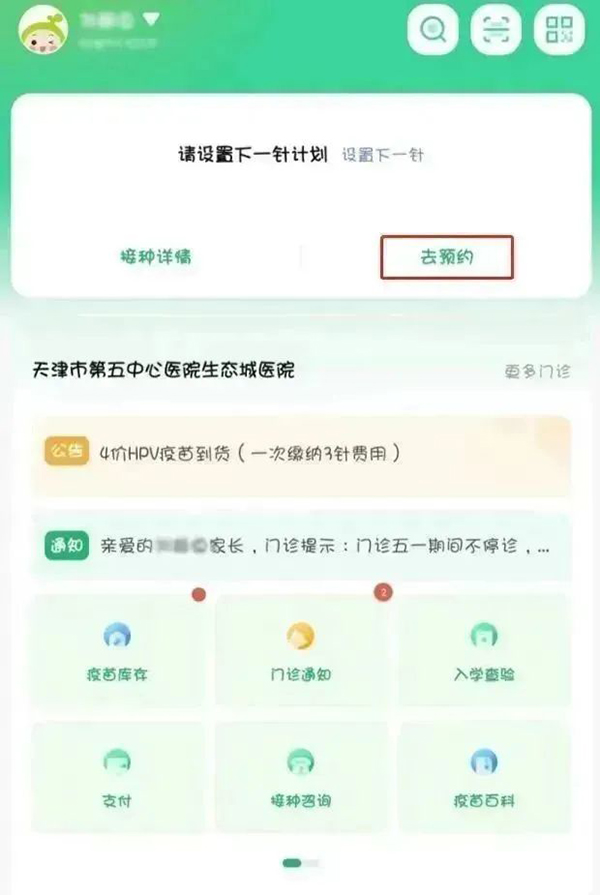Open 疫苗库存 tile
The image size is (600, 895).
click(x=118, y=651)
